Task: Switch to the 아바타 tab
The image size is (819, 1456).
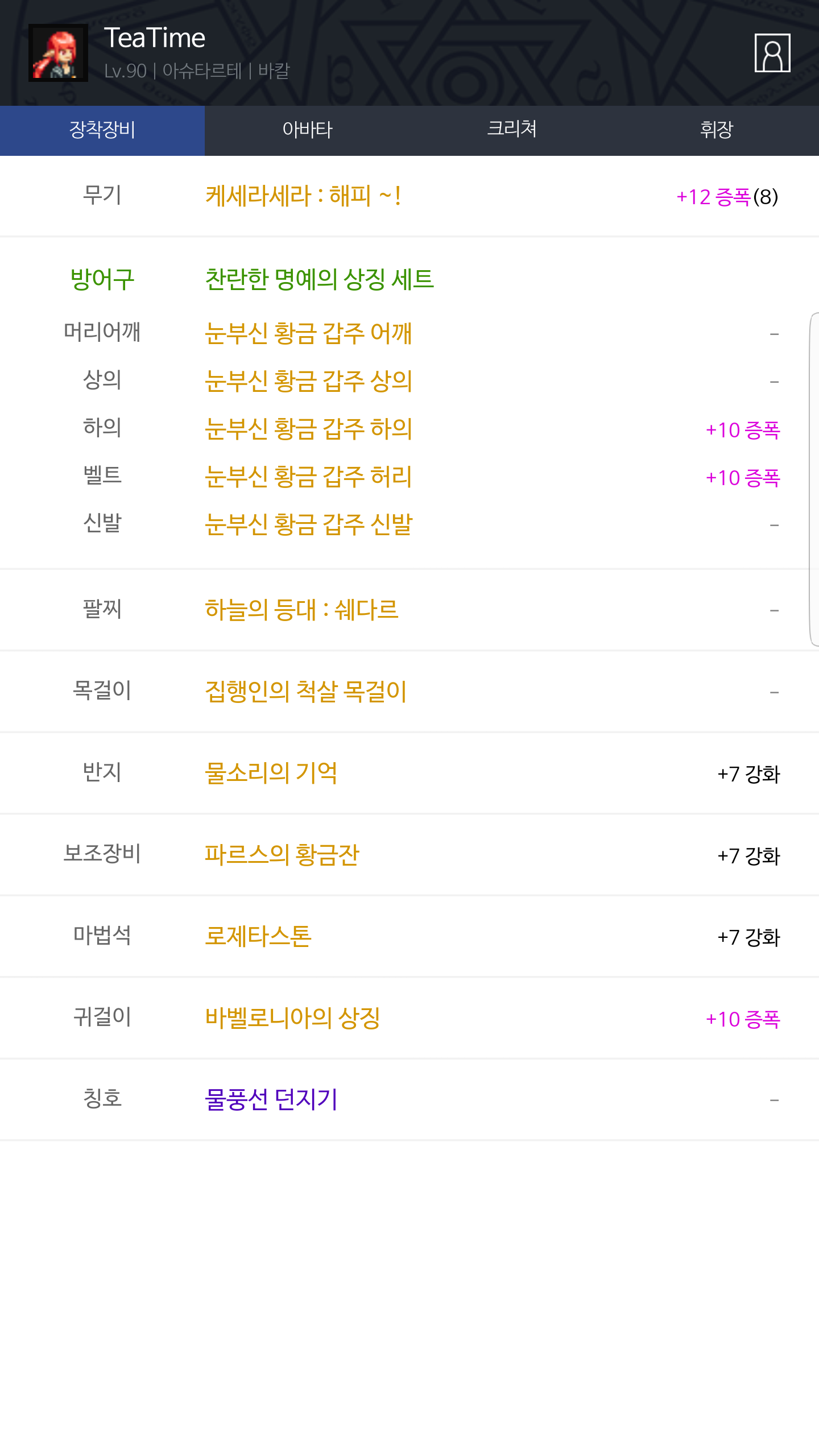Action: [x=307, y=130]
